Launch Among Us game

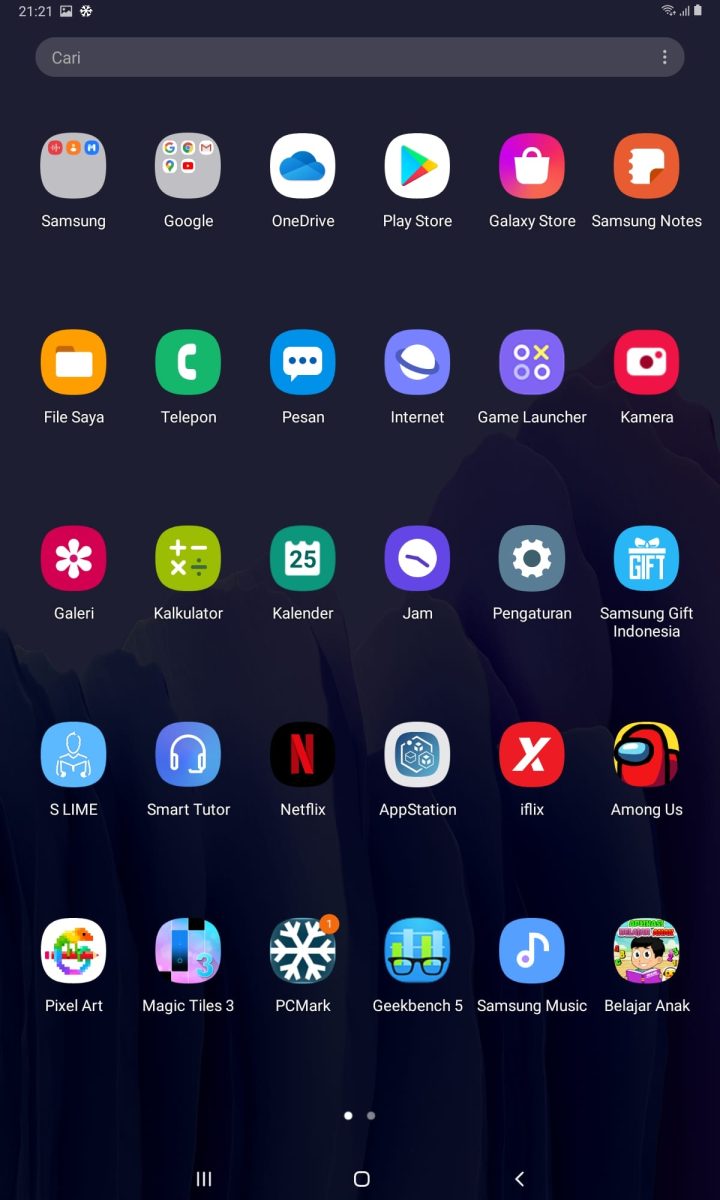(x=646, y=754)
